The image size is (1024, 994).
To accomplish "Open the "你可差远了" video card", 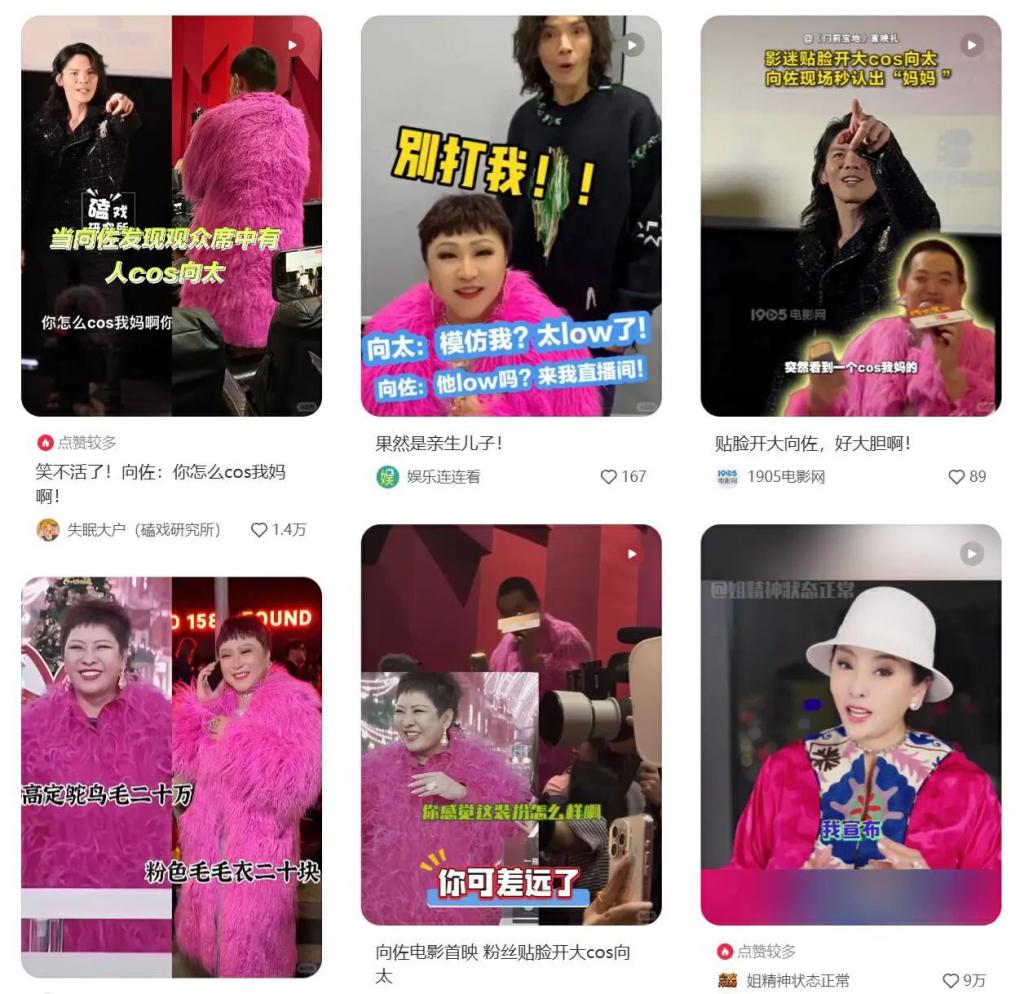I will (x=511, y=724).
